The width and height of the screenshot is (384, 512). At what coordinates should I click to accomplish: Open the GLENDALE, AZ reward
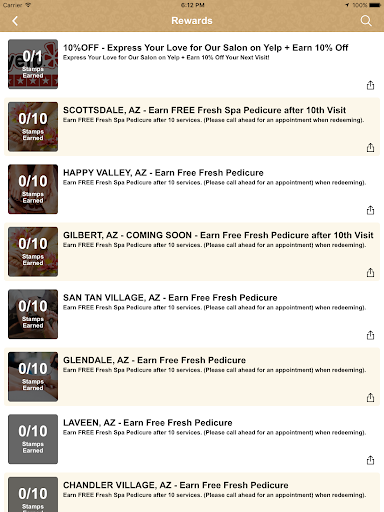pyautogui.click(x=192, y=377)
